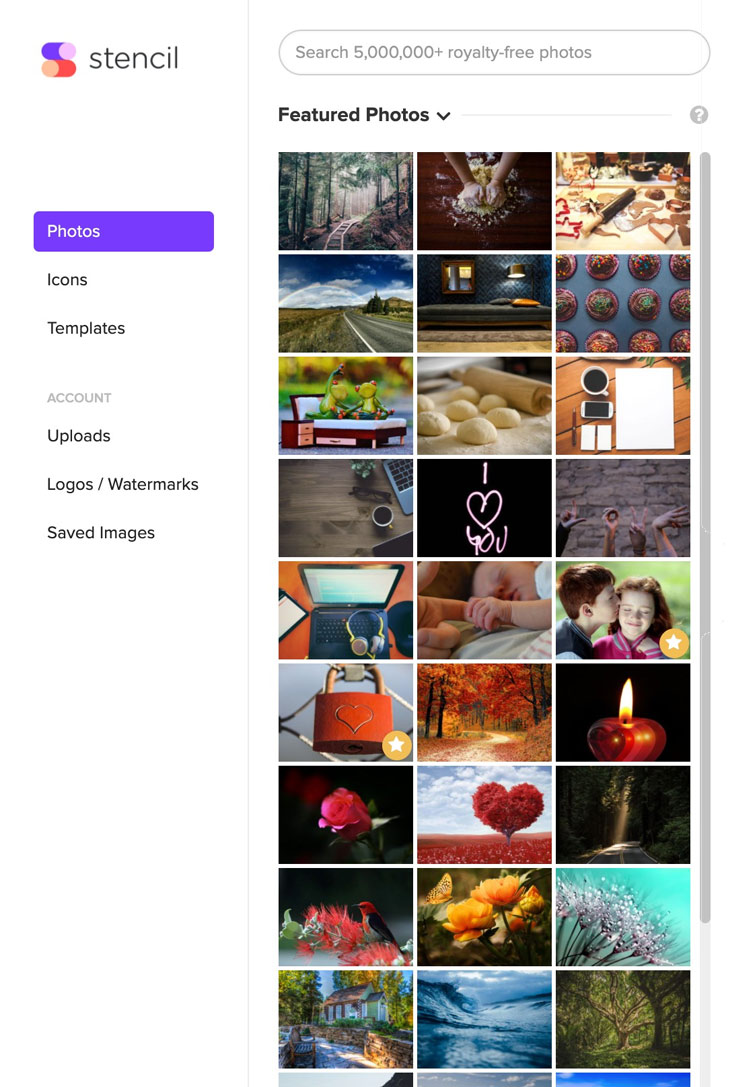Screen dimensions: 740x1087
Task: Switch to the Icons section
Action: pyautogui.click(x=67, y=280)
